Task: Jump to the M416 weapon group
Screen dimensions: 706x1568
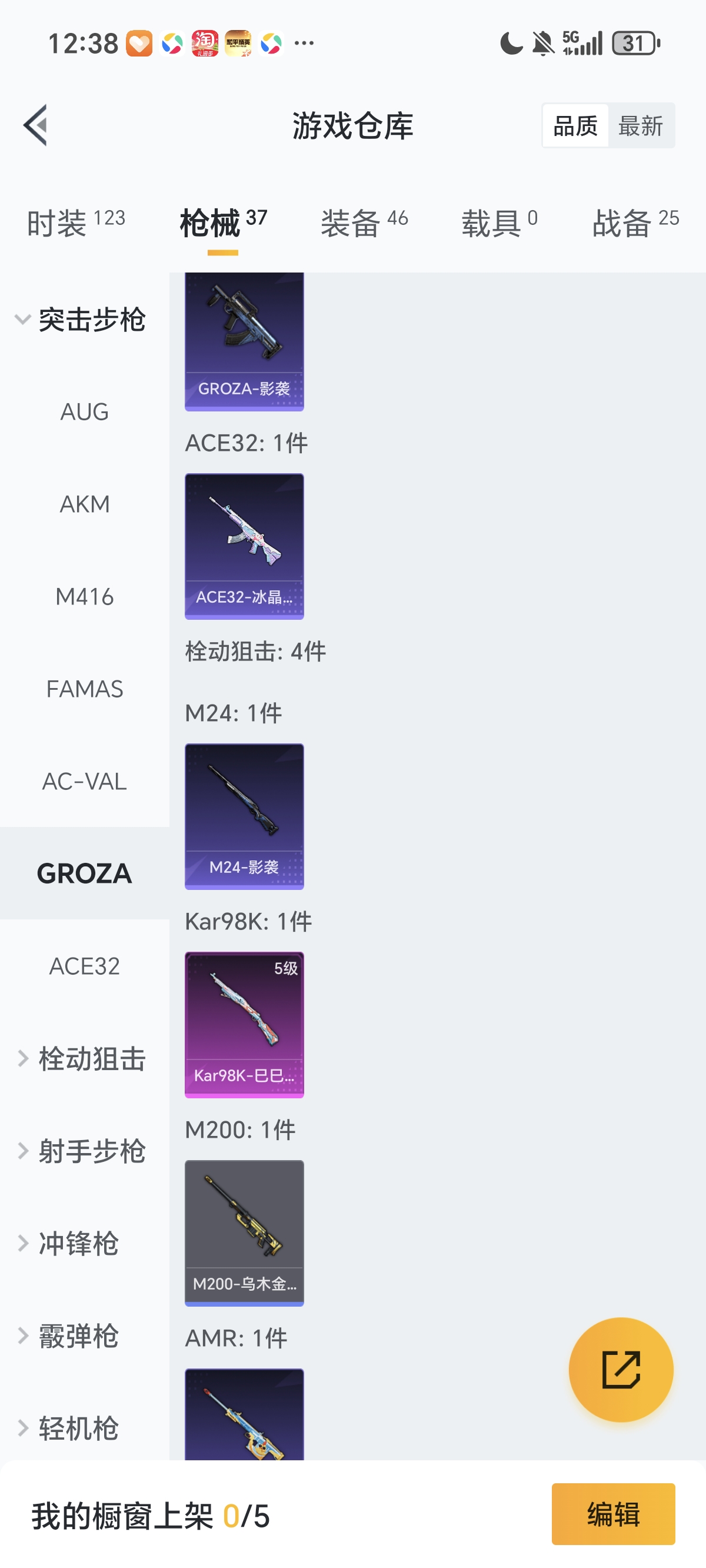Action: 85,596
